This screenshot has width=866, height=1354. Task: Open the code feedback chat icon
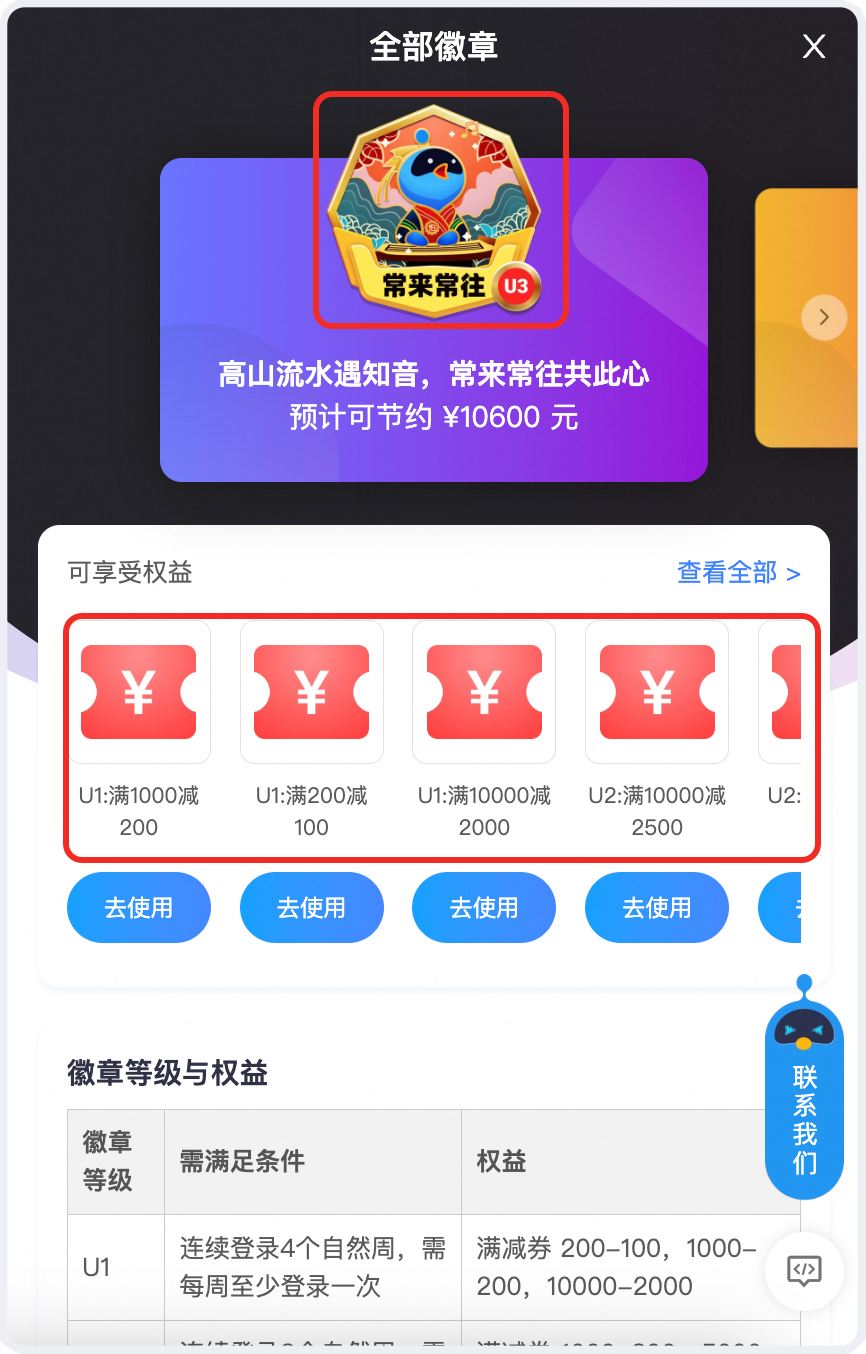point(804,1271)
